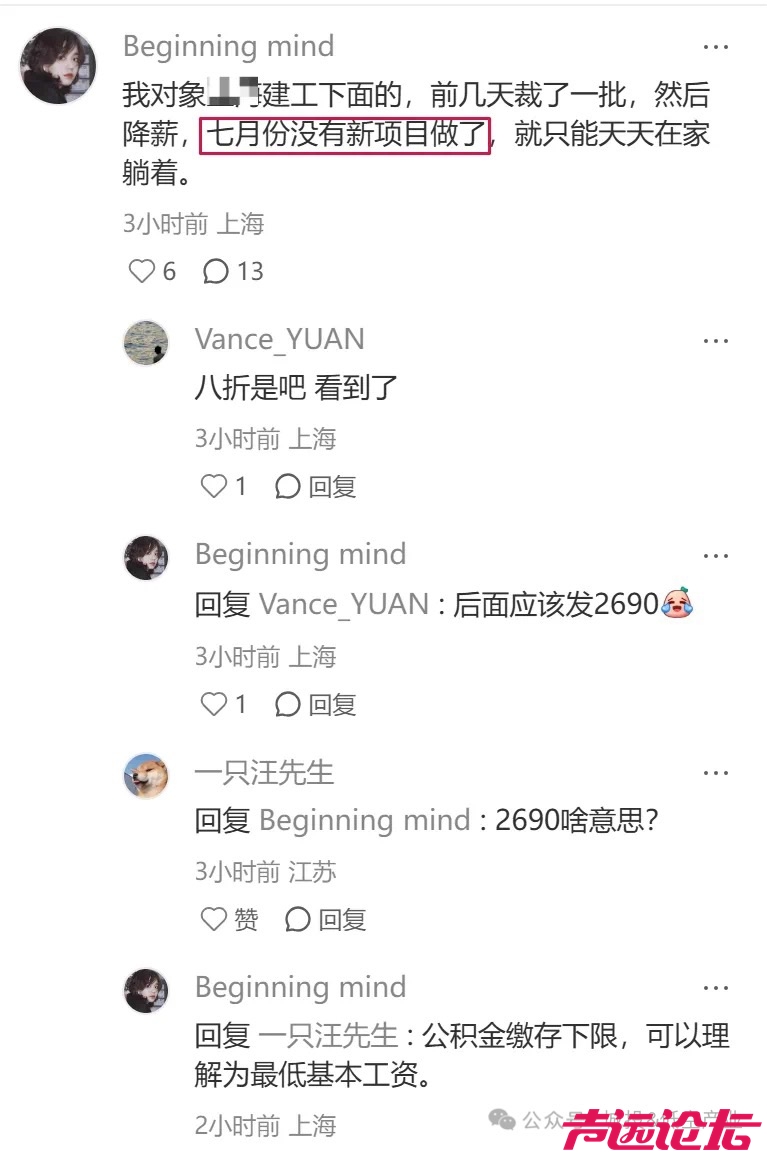Open overflow menu on the top Beginning mind comment

coord(715,47)
